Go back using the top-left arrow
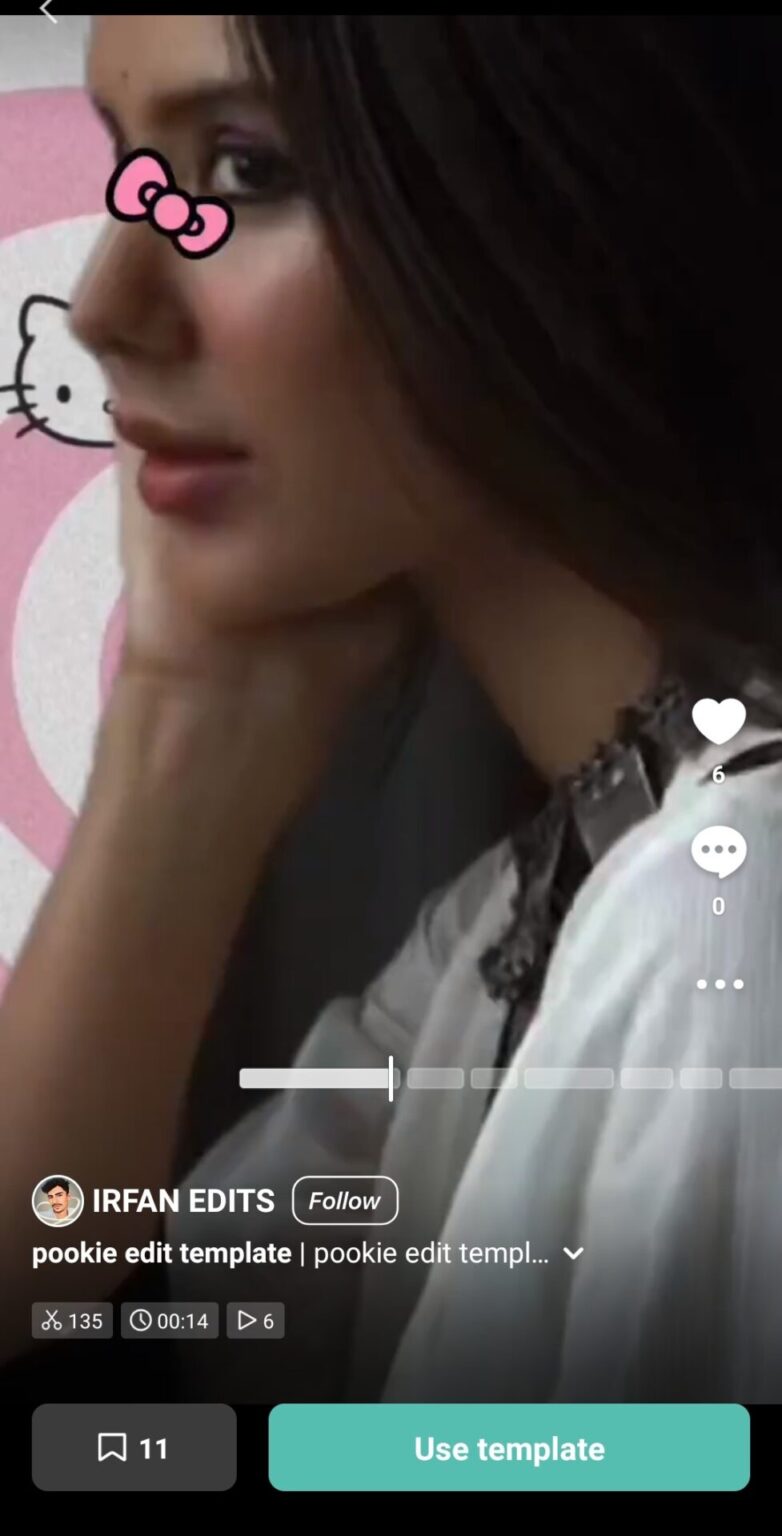 pos(47,11)
